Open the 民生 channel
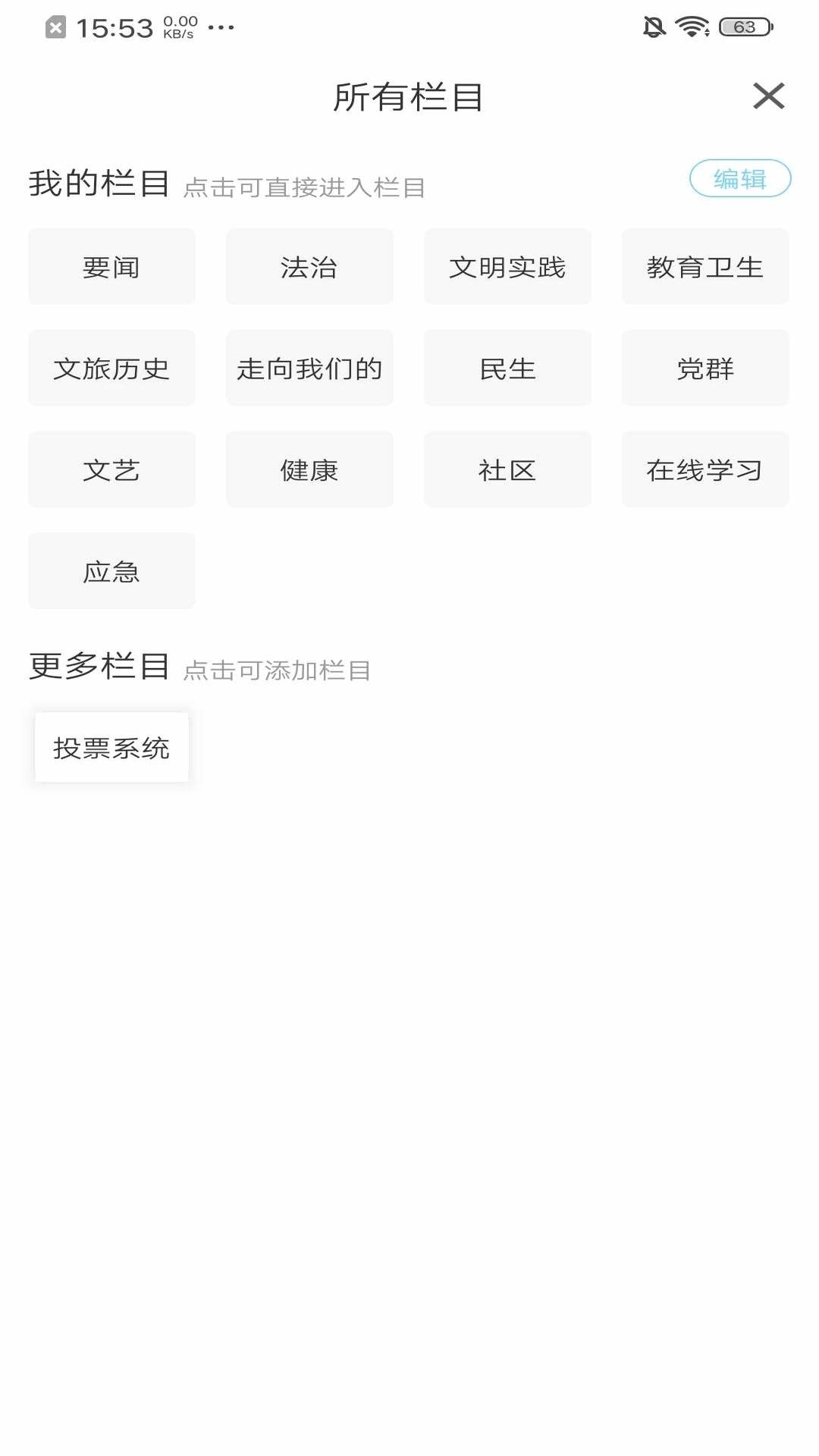The width and height of the screenshot is (819, 1456). [507, 368]
